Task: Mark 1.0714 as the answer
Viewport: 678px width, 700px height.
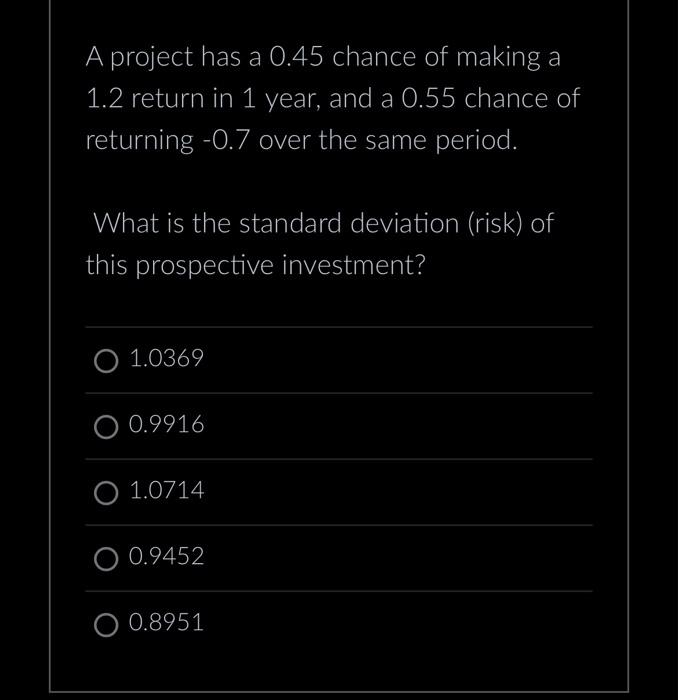Action: pyautogui.click(x=107, y=492)
